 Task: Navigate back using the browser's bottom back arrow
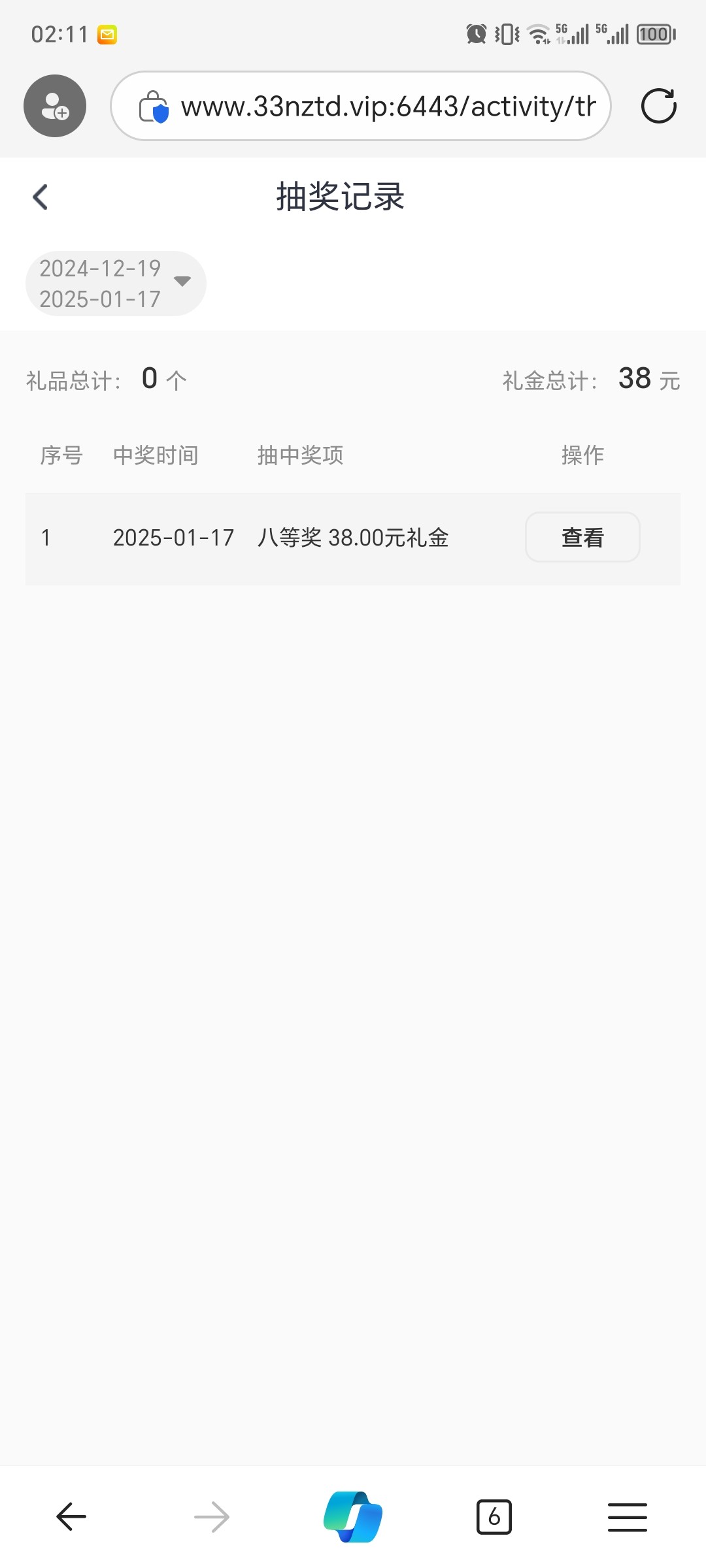pyautogui.click(x=71, y=1516)
